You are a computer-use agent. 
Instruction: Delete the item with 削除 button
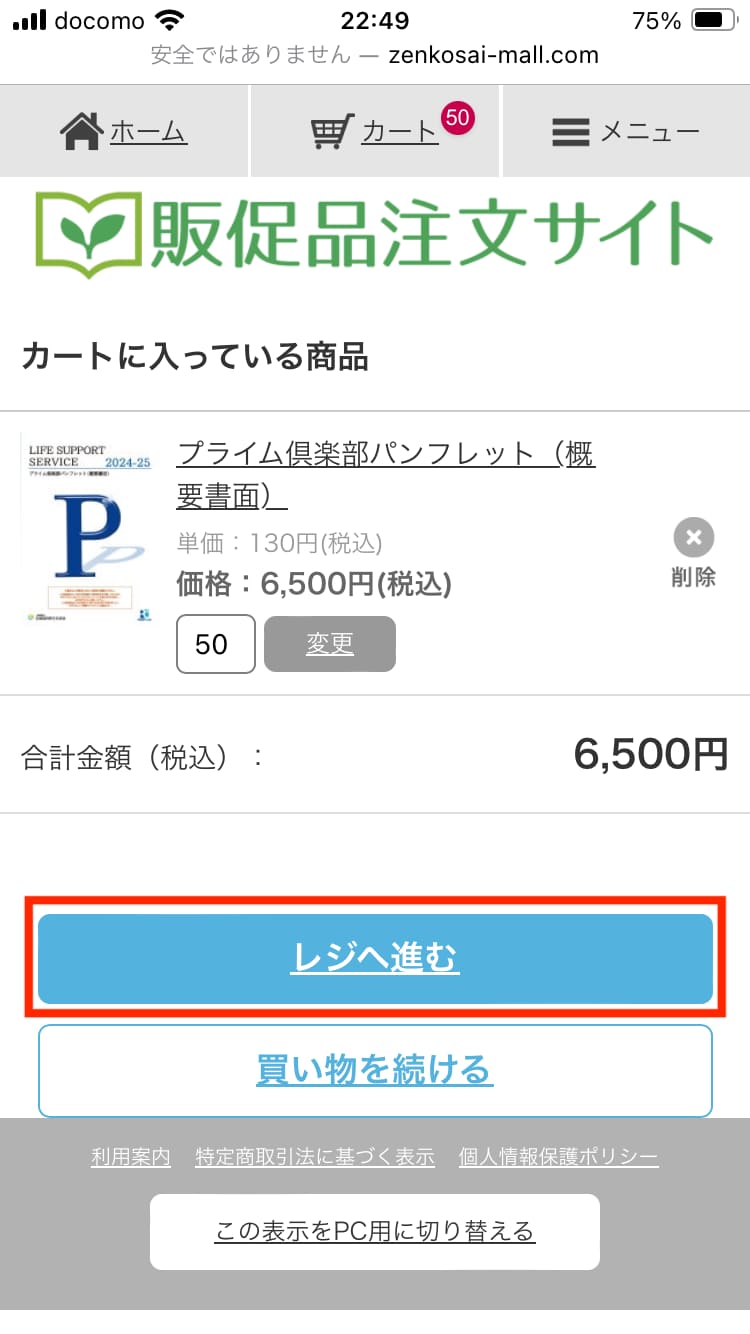pos(693,551)
